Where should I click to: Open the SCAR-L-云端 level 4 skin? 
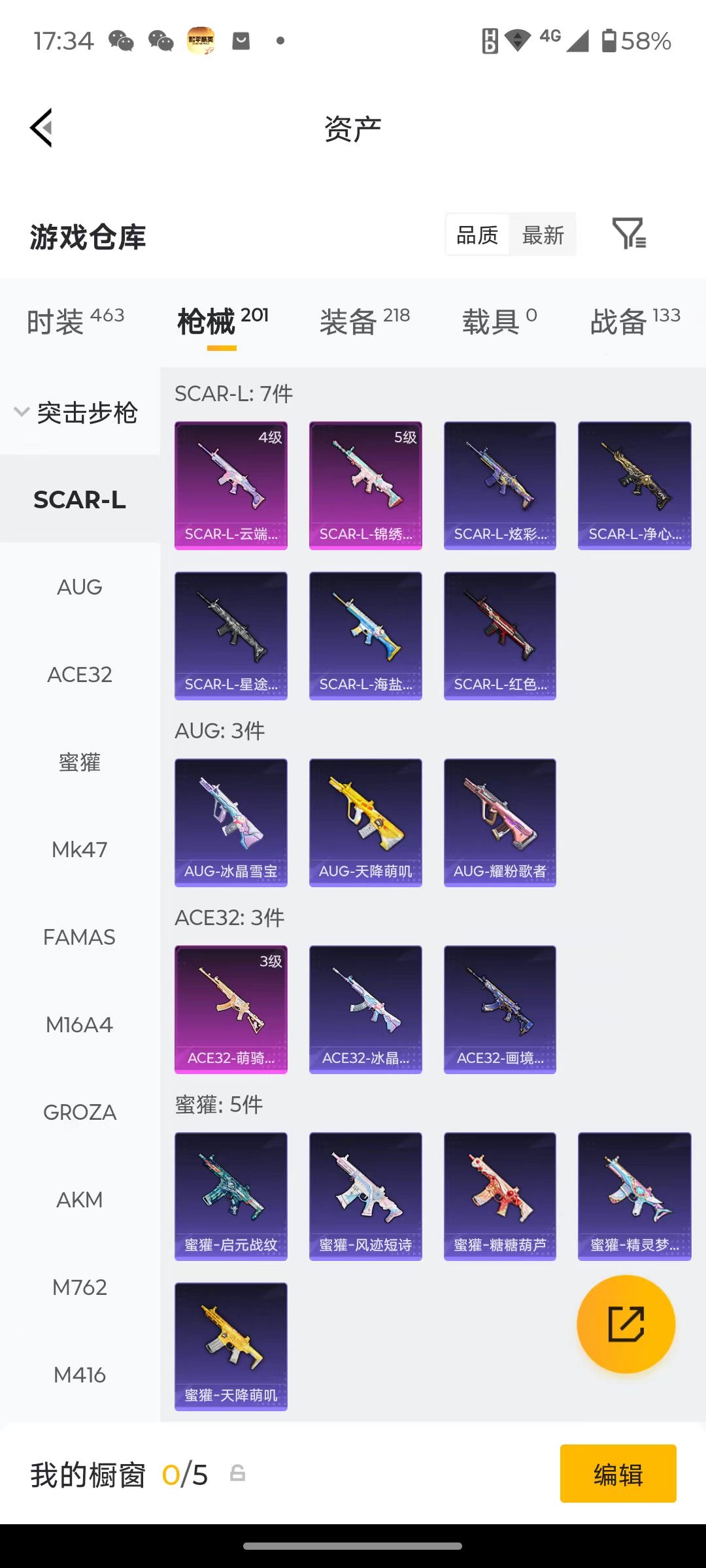point(231,485)
